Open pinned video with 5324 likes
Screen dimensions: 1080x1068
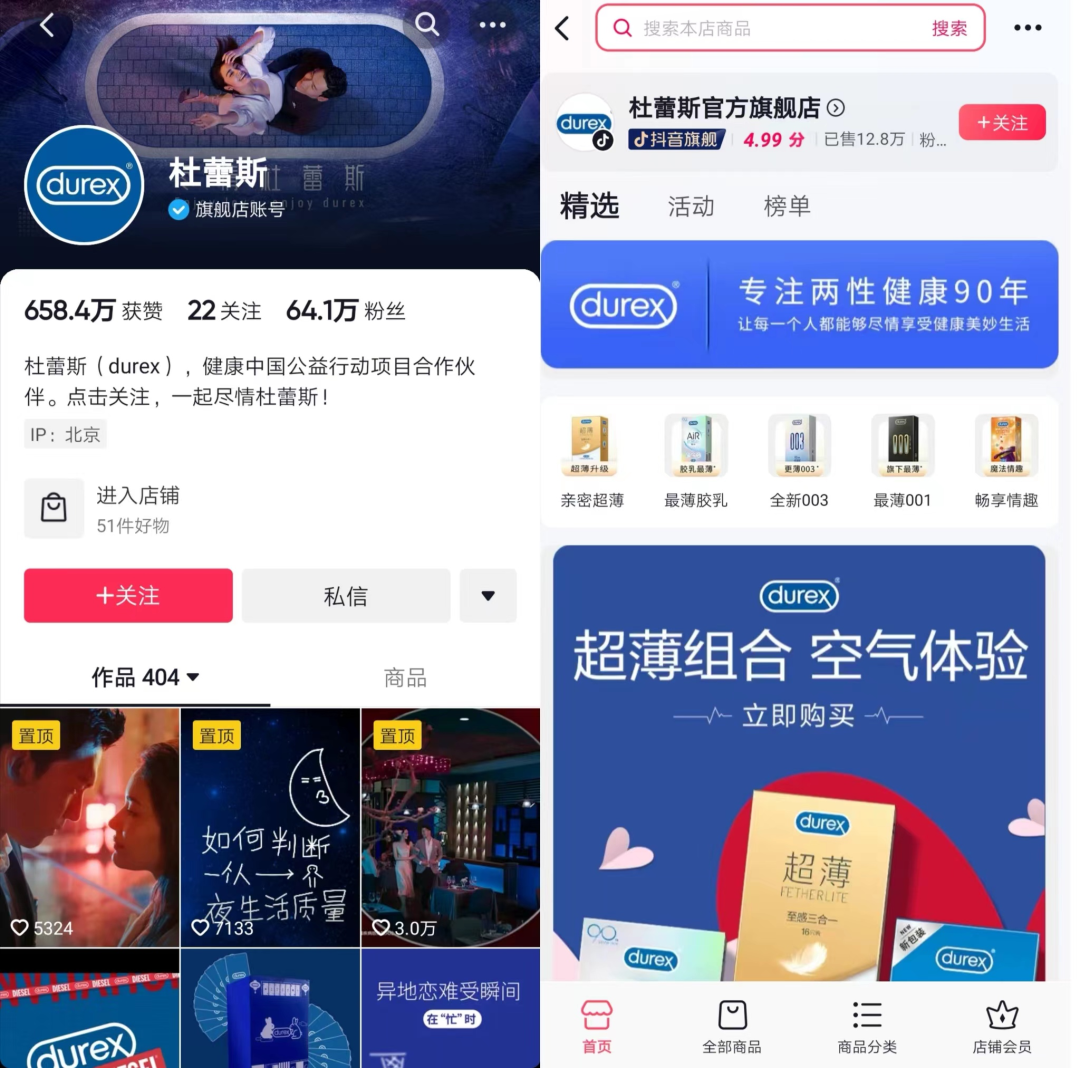click(90, 827)
